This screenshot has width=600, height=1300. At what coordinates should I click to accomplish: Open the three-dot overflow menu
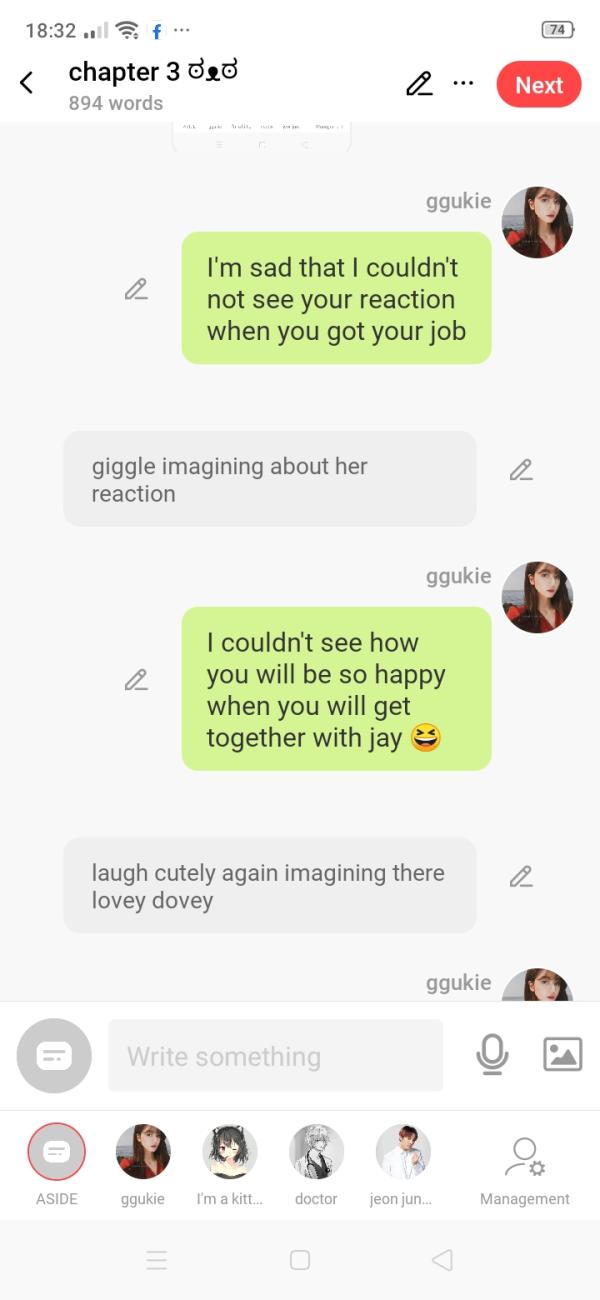tap(463, 83)
